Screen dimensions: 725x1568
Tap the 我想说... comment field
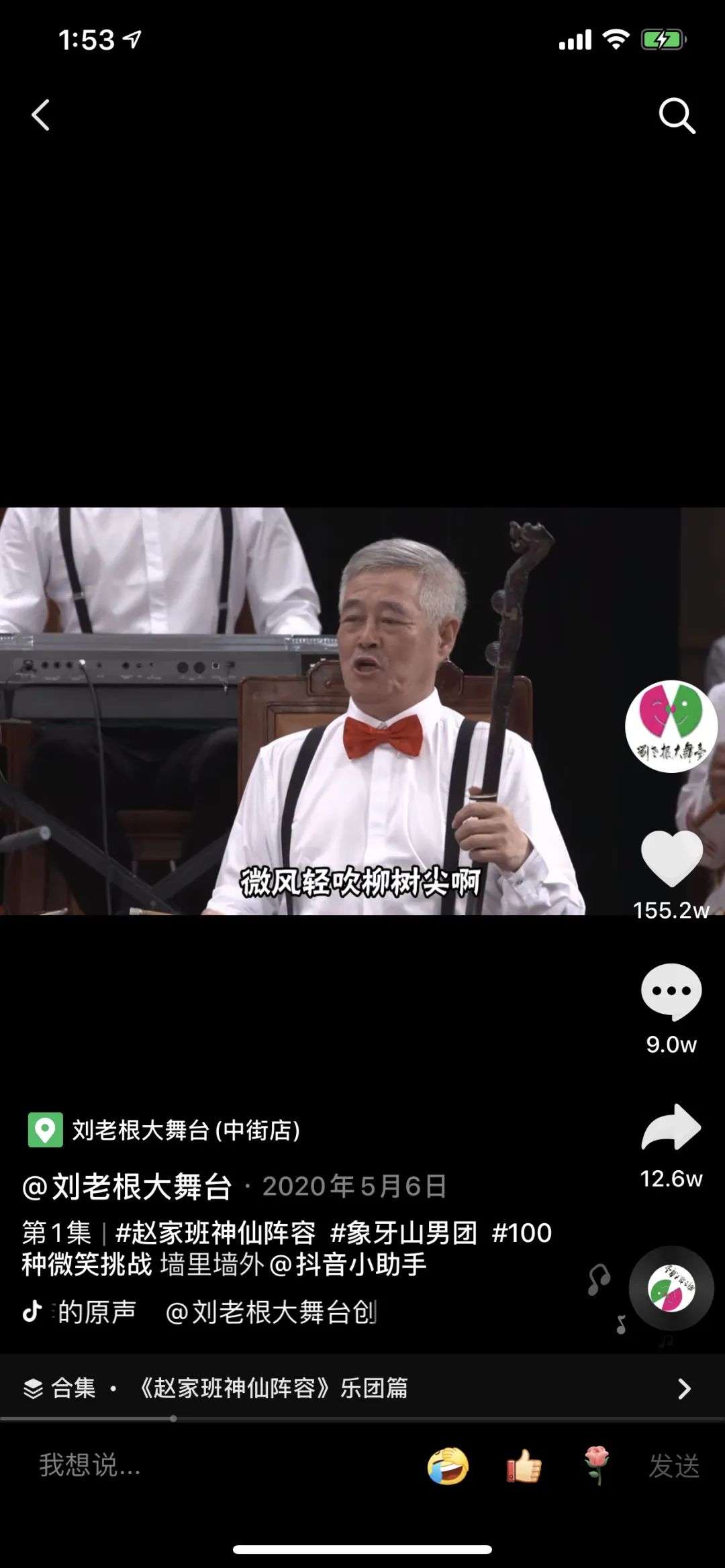point(201,1465)
